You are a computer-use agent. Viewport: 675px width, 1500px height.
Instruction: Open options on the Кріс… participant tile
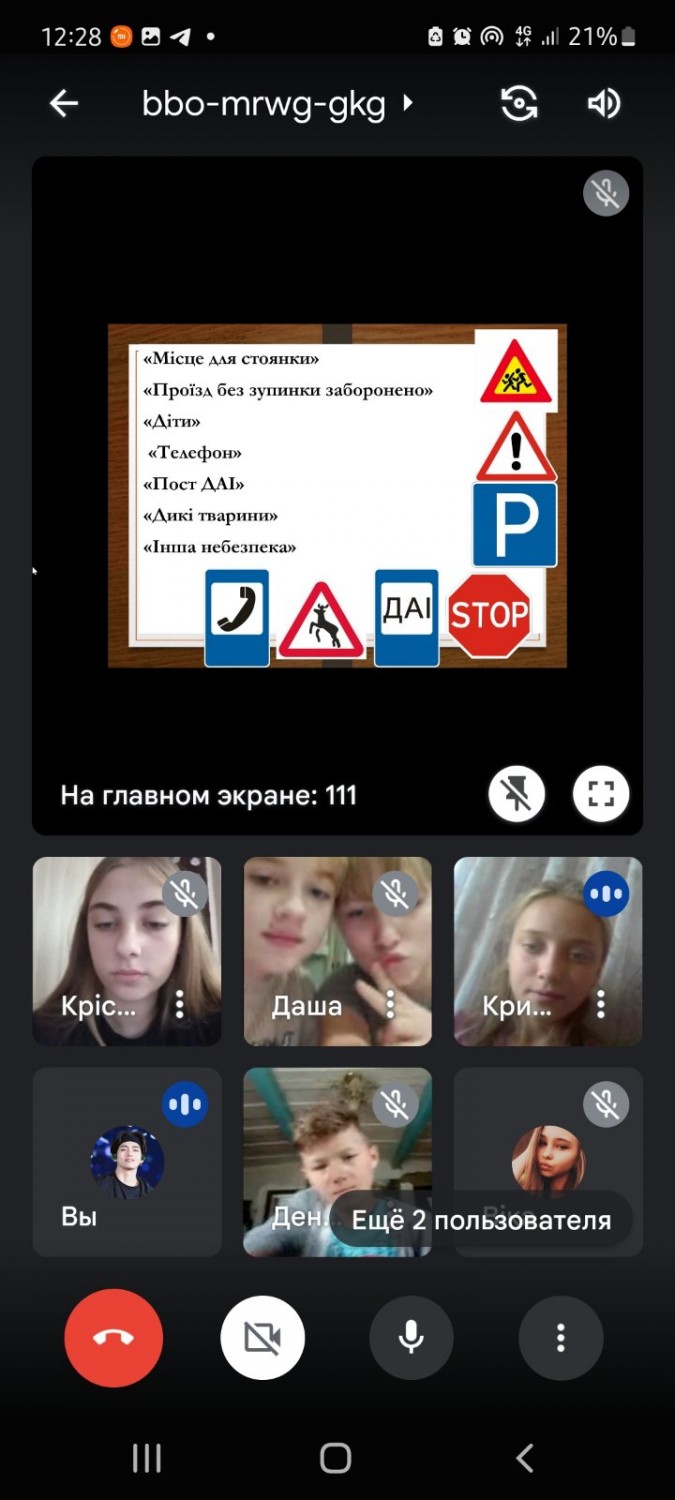pyautogui.click(x=180, y=1004)
